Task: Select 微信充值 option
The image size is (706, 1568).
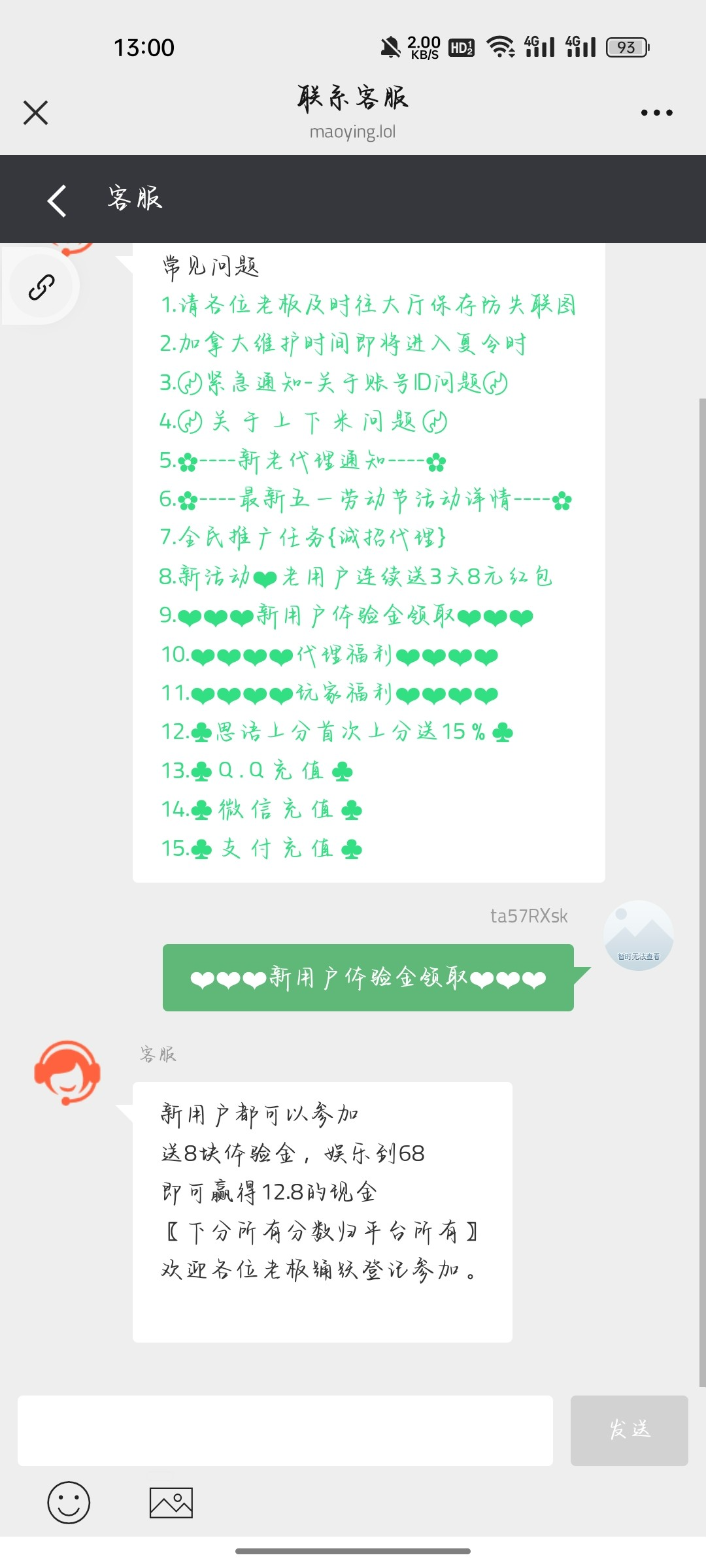Action: pos(261,810)
